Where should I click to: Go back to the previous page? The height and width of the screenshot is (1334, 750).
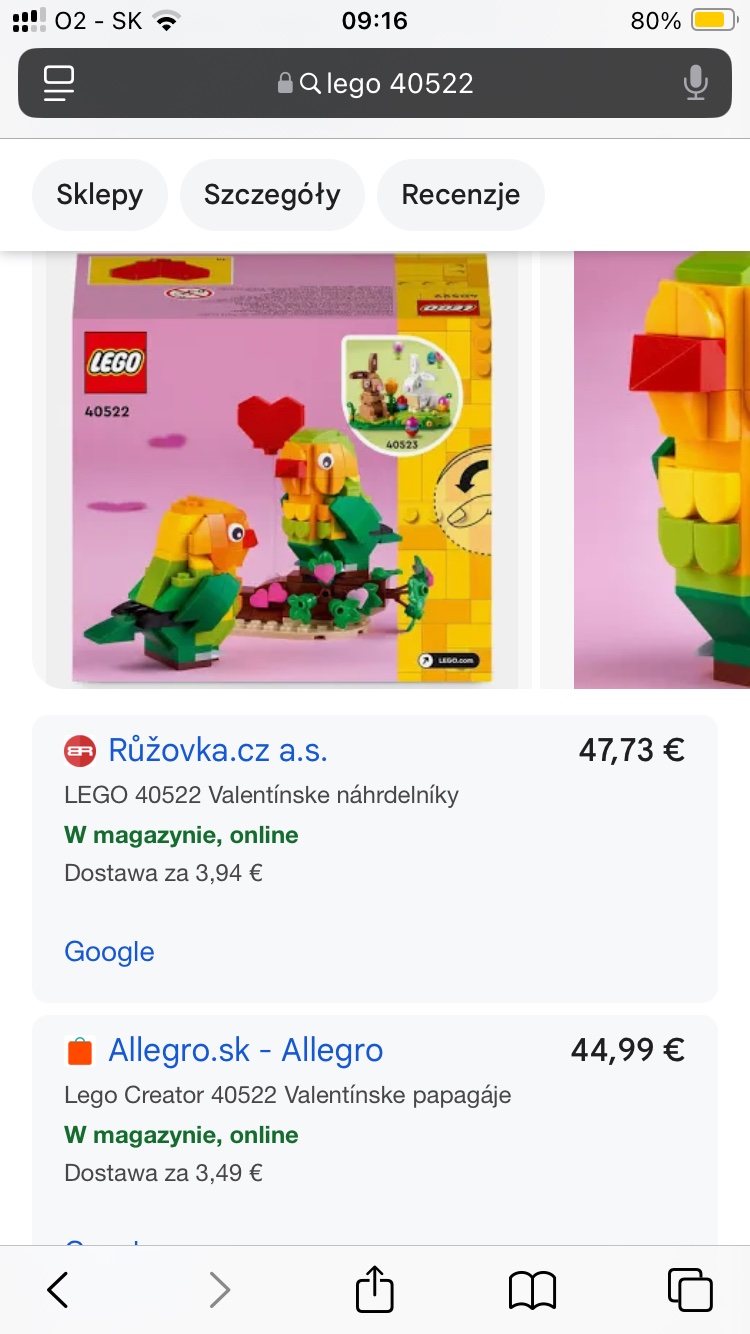tap(58, 1290)
